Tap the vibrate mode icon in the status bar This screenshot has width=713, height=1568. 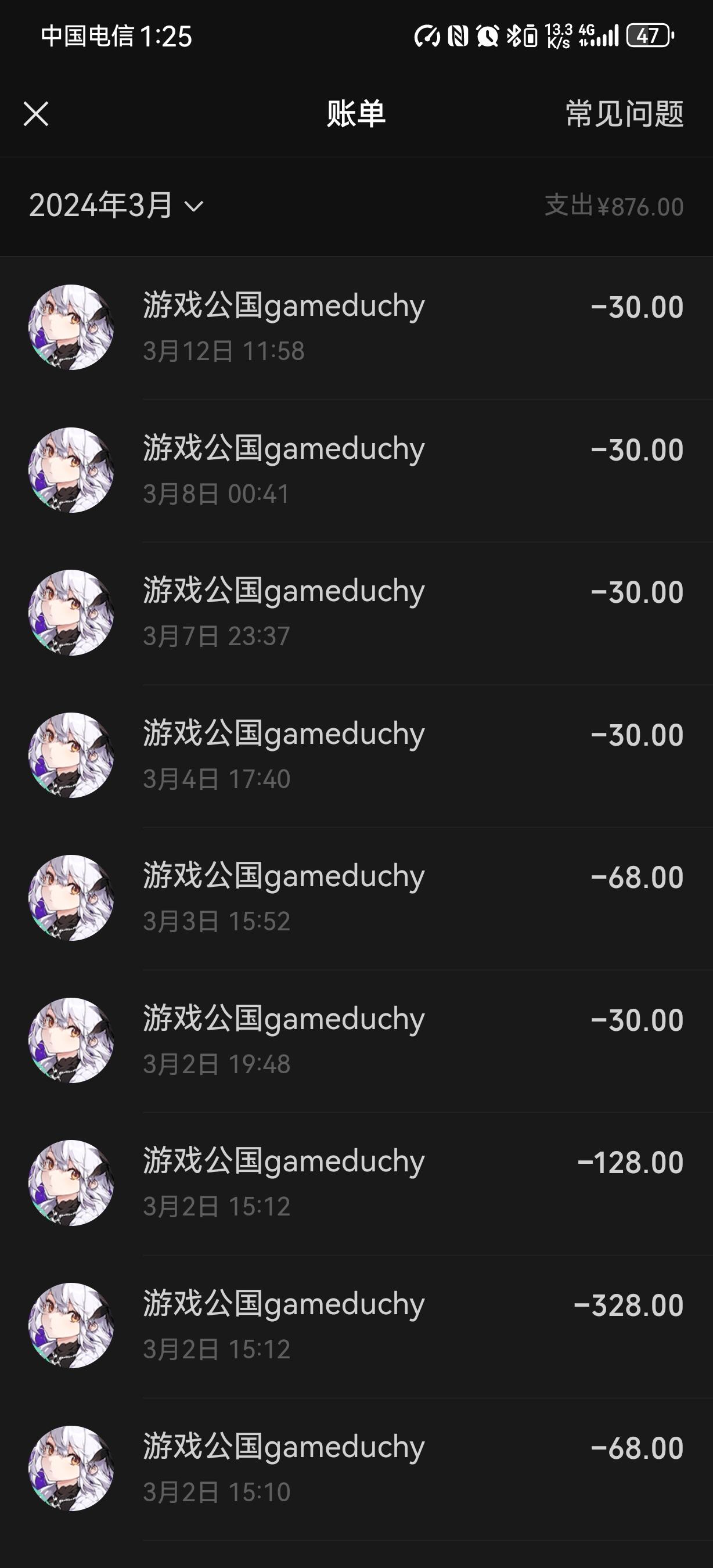click(x=531, y=37)
